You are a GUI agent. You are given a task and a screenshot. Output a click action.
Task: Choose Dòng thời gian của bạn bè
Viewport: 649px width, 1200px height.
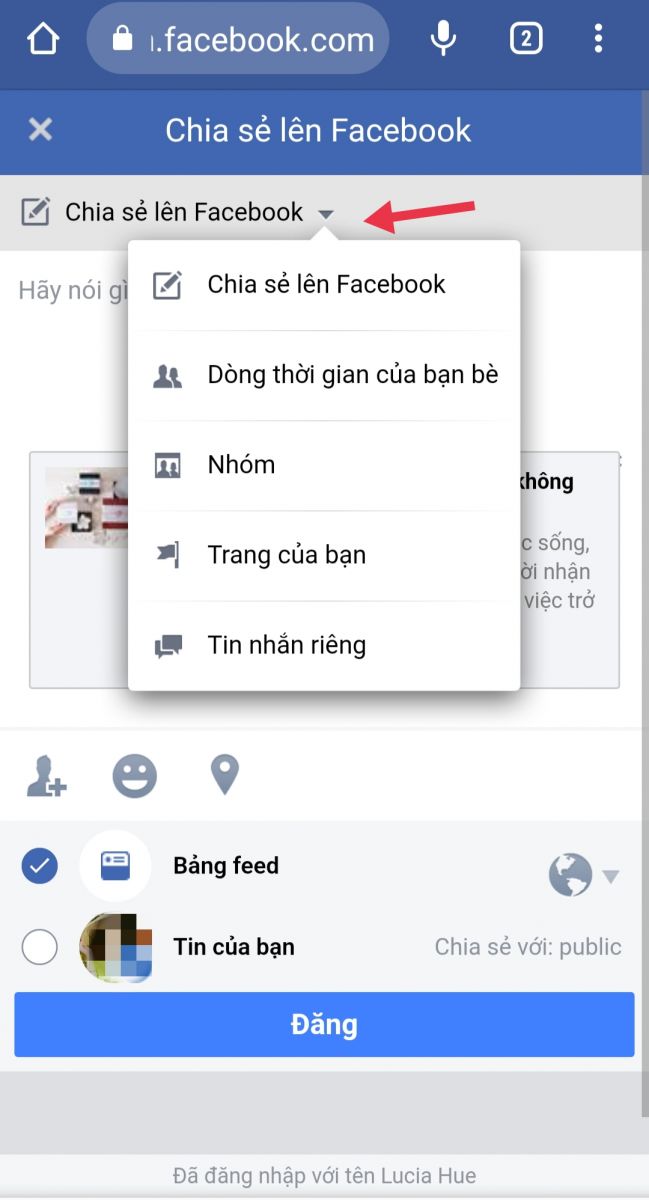pyautogui.click(x=352, y=375)
